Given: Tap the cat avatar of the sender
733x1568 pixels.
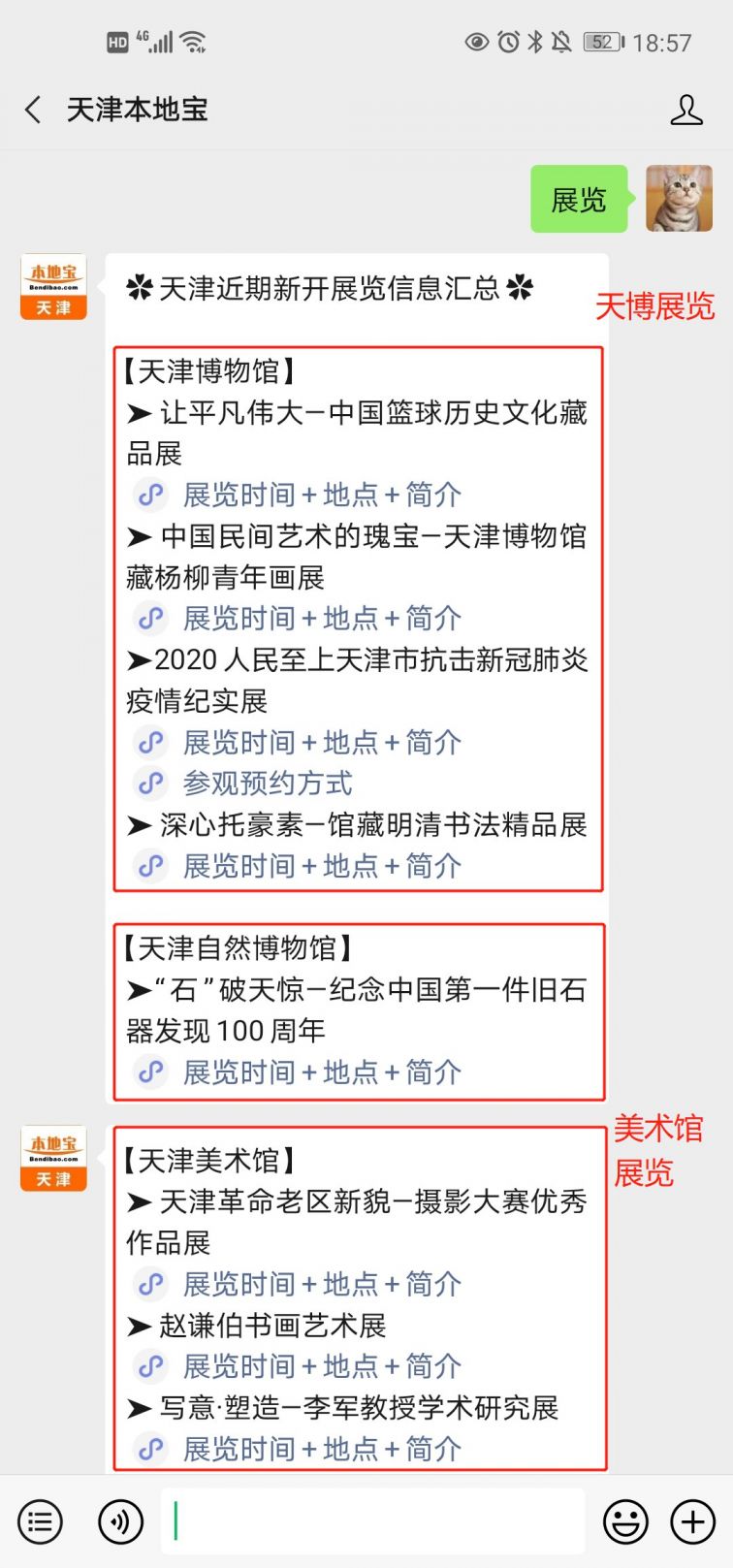Looking at the screenshot, I should pos(679,199).
